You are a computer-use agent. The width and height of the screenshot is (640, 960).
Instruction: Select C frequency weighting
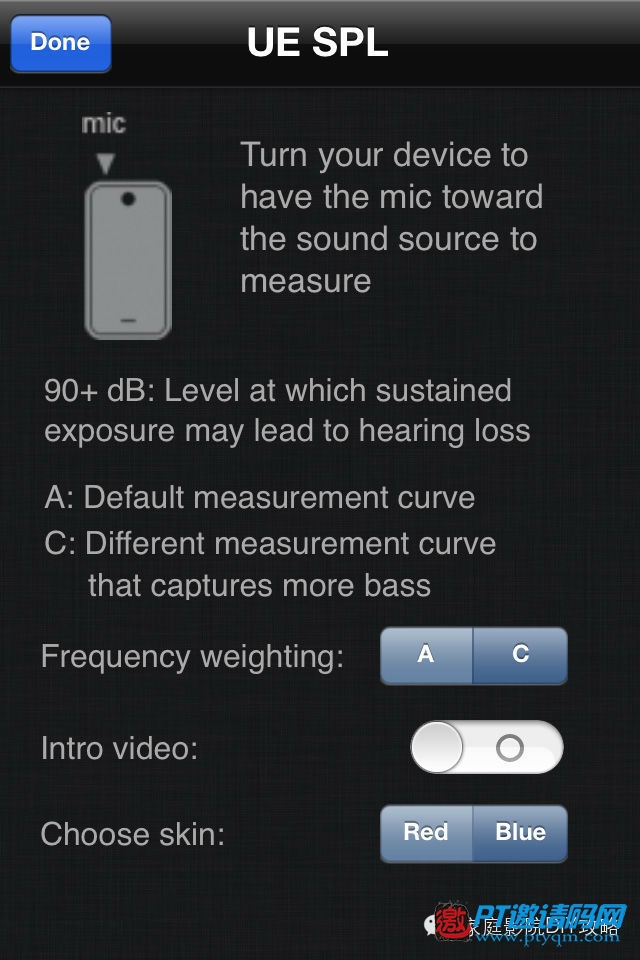520,655
